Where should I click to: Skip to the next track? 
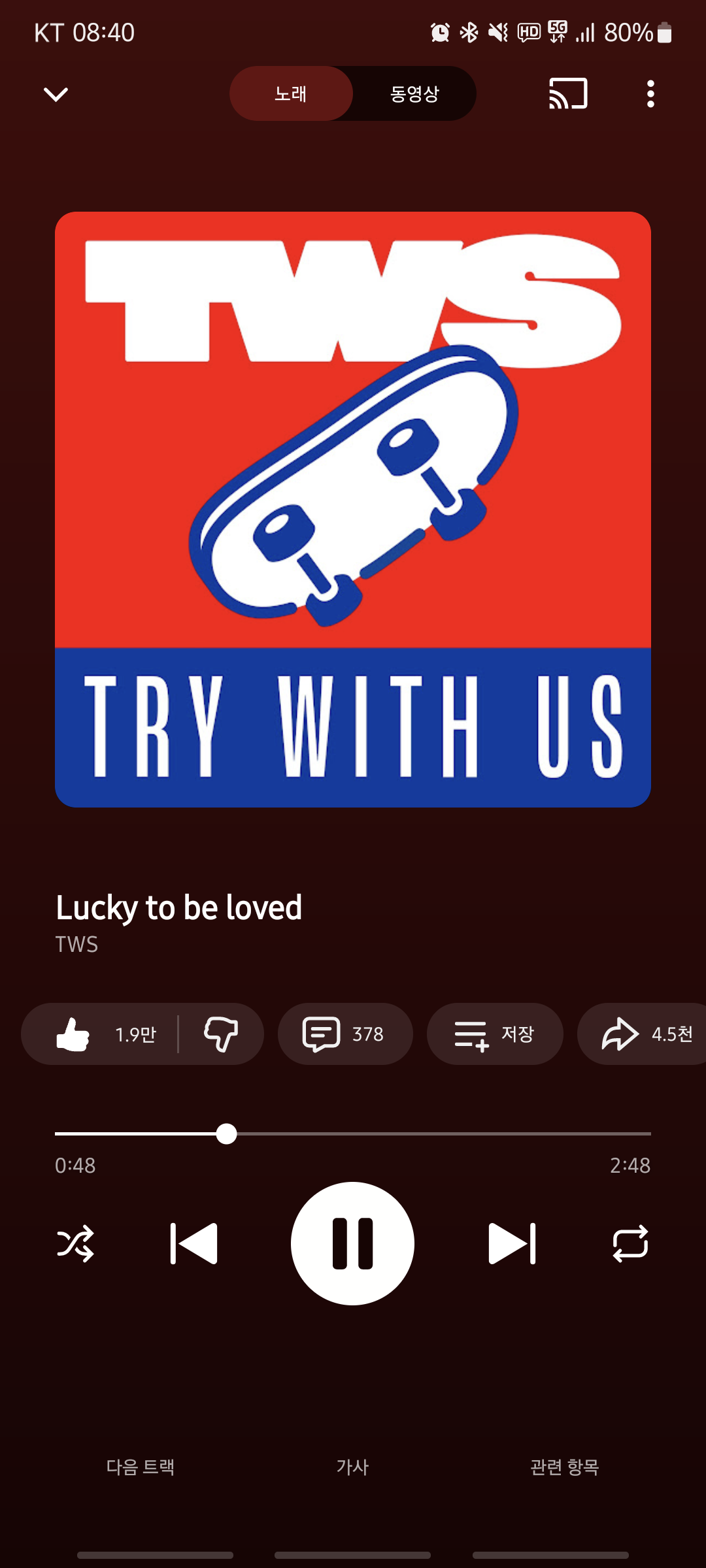pos(512,1243)
